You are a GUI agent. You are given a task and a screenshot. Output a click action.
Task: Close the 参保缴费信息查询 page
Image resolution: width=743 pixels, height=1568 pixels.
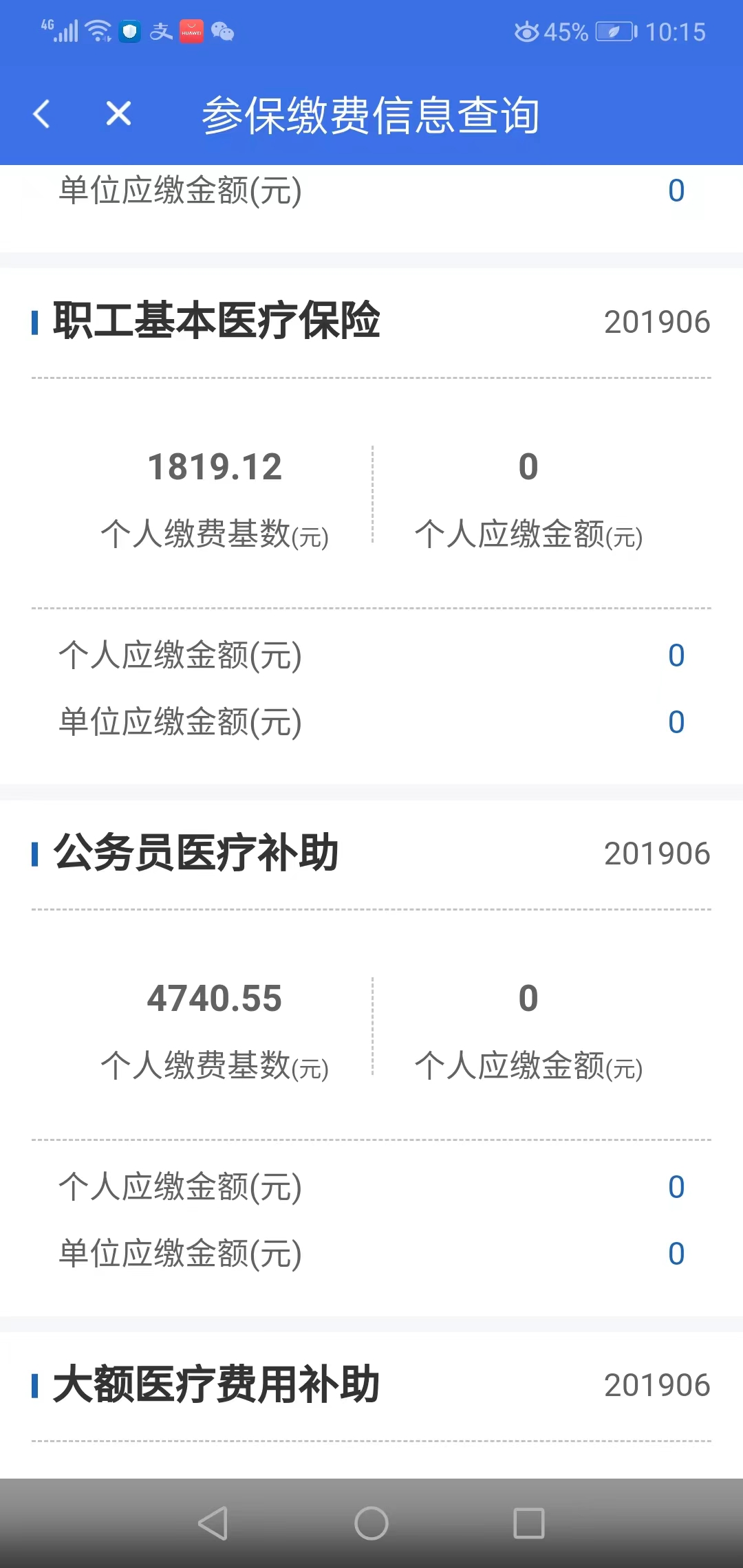(118, 113)
